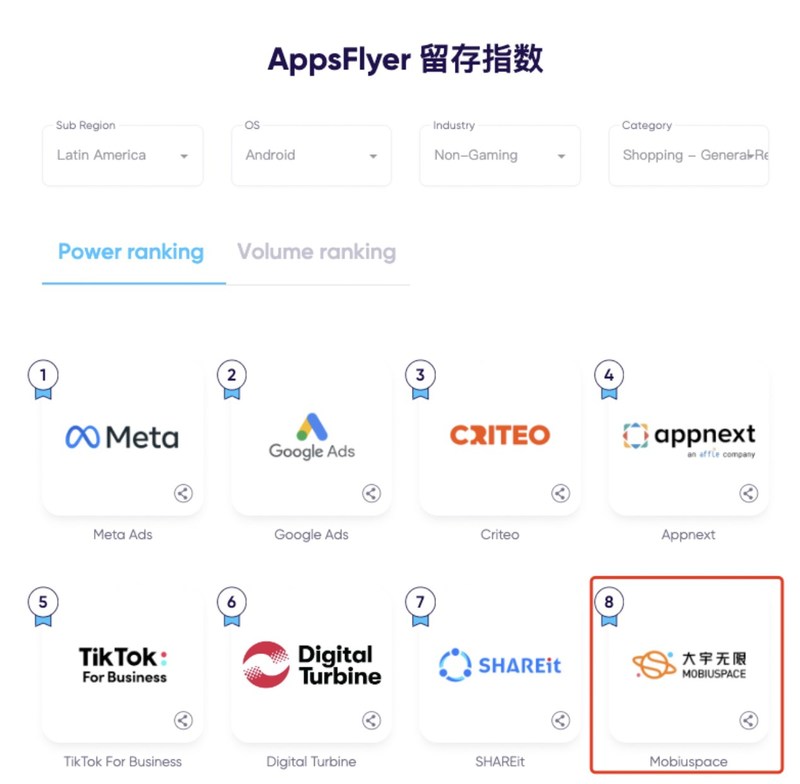Select the Power ranking tab
800x784 pixels.
click(131, 252)
